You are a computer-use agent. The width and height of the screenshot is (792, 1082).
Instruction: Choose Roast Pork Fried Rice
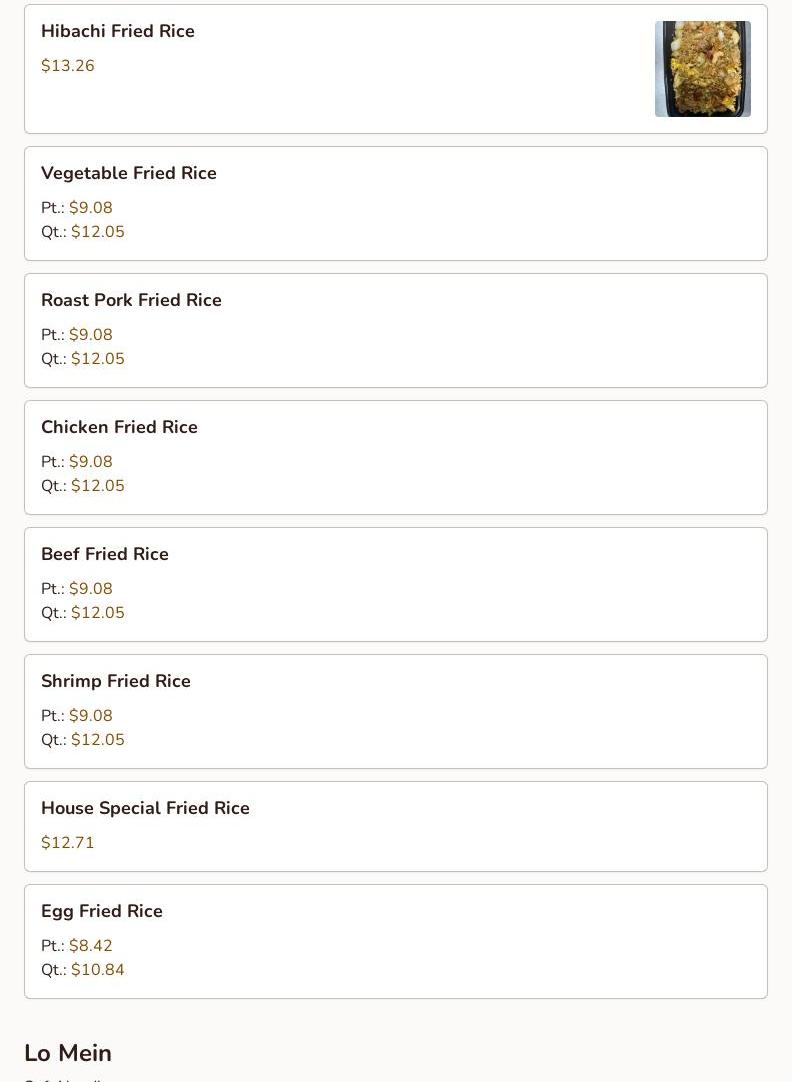pos(395,331)
